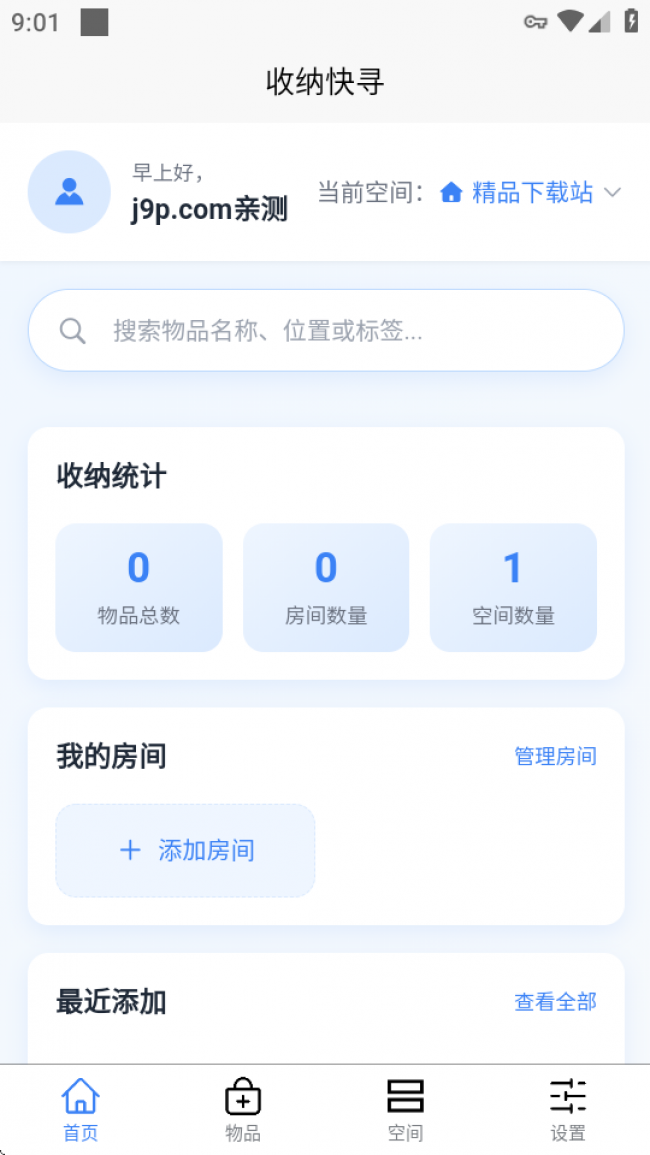Add a new room via 添加房间

click(186, 851)
